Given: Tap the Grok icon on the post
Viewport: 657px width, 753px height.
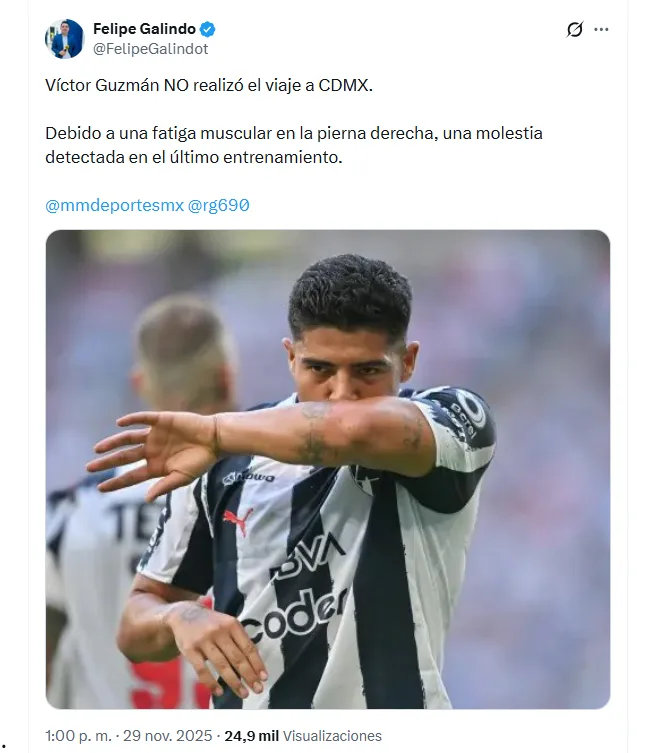Looking at the screenshot, I should pos(574,30).
